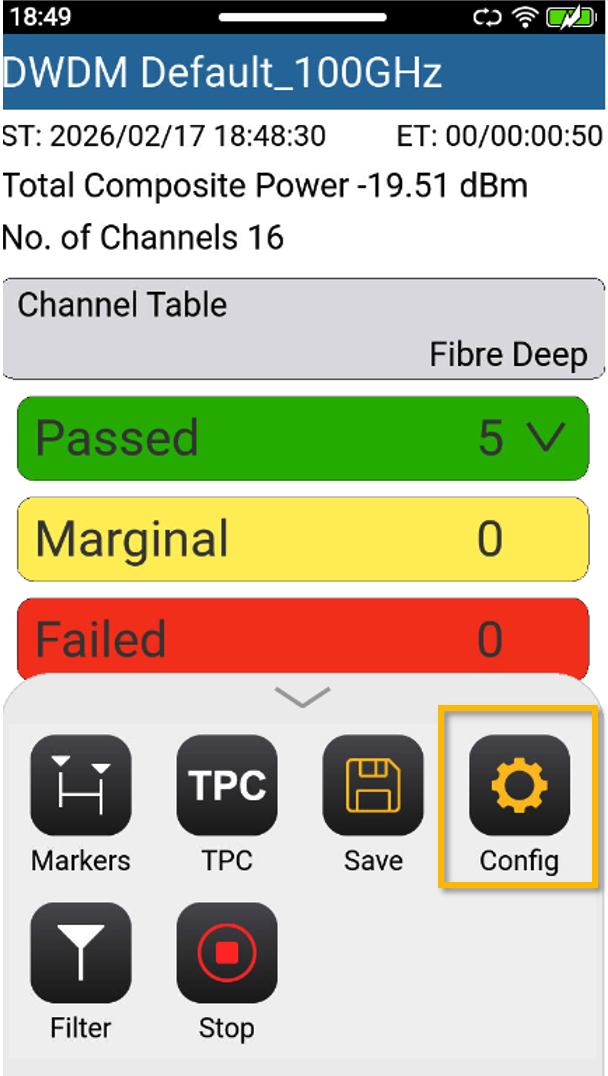Image resolution: width=608 pixels, height=1076 pixels.
Task: Open the Channel Table Fibre Deep selector
Action: (x=303, y=329)
